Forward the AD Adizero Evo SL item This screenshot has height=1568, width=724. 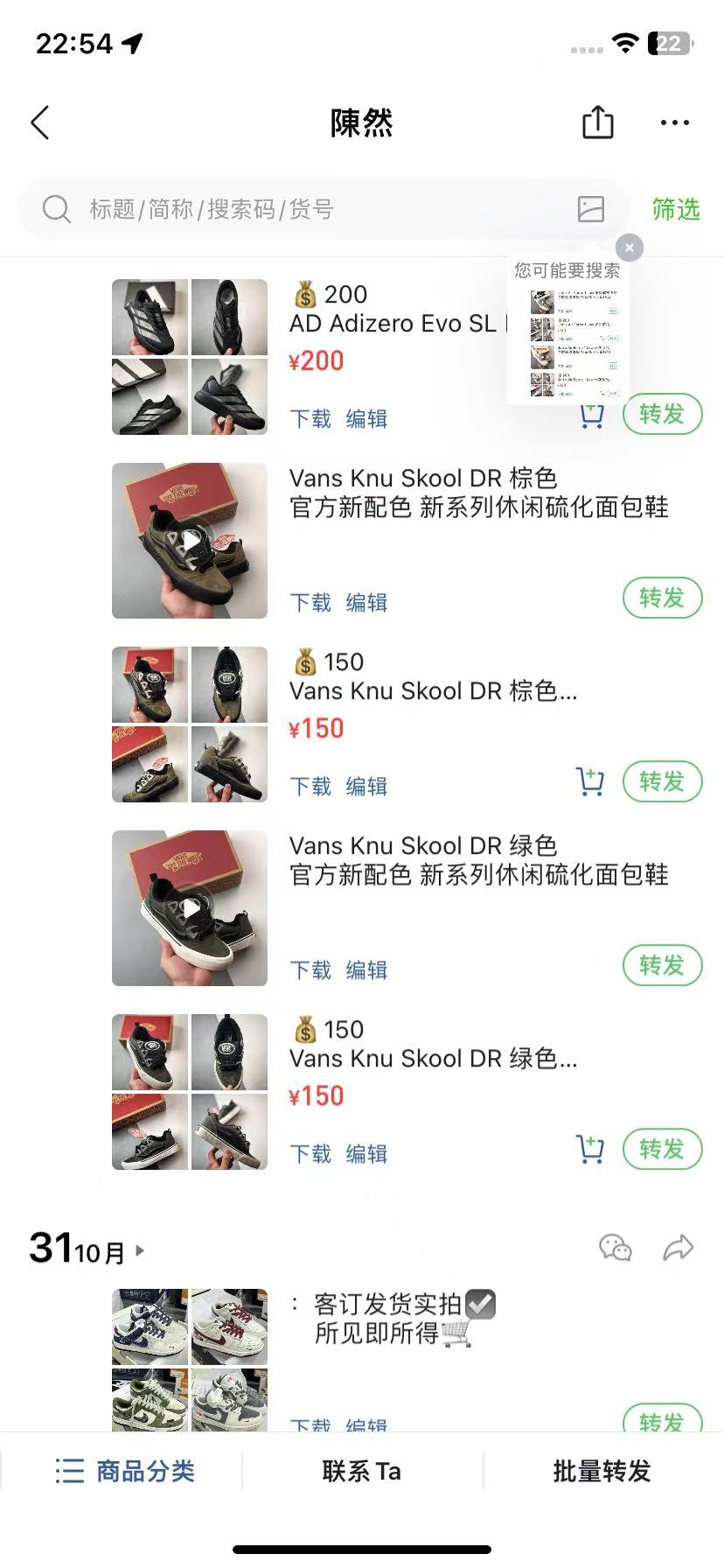[x=662, y=414]
